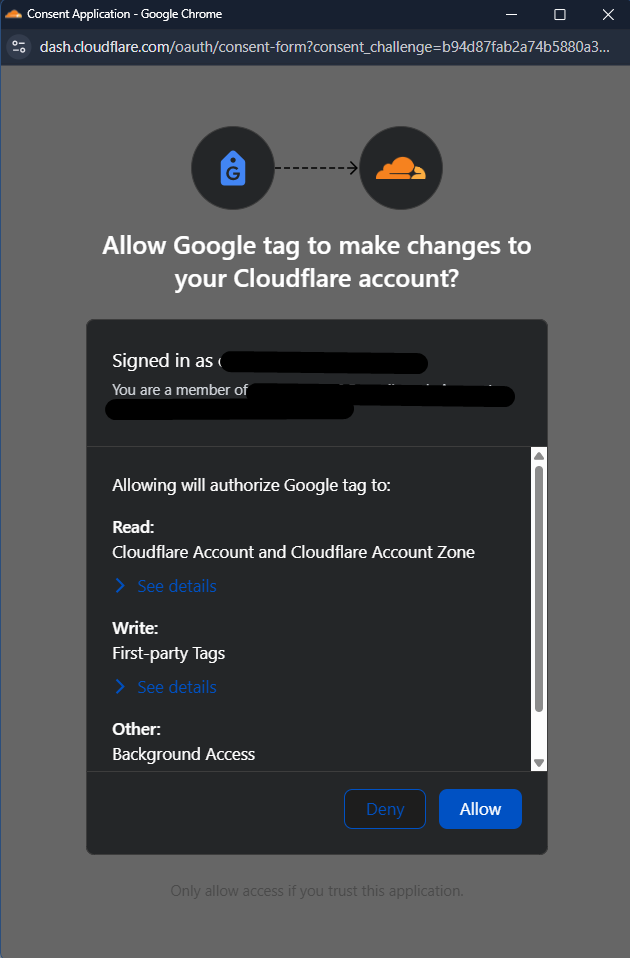Click the permissions list scroll up arrow
The image size is (630, 958).
pyautogui.click(x=539, y=456)
